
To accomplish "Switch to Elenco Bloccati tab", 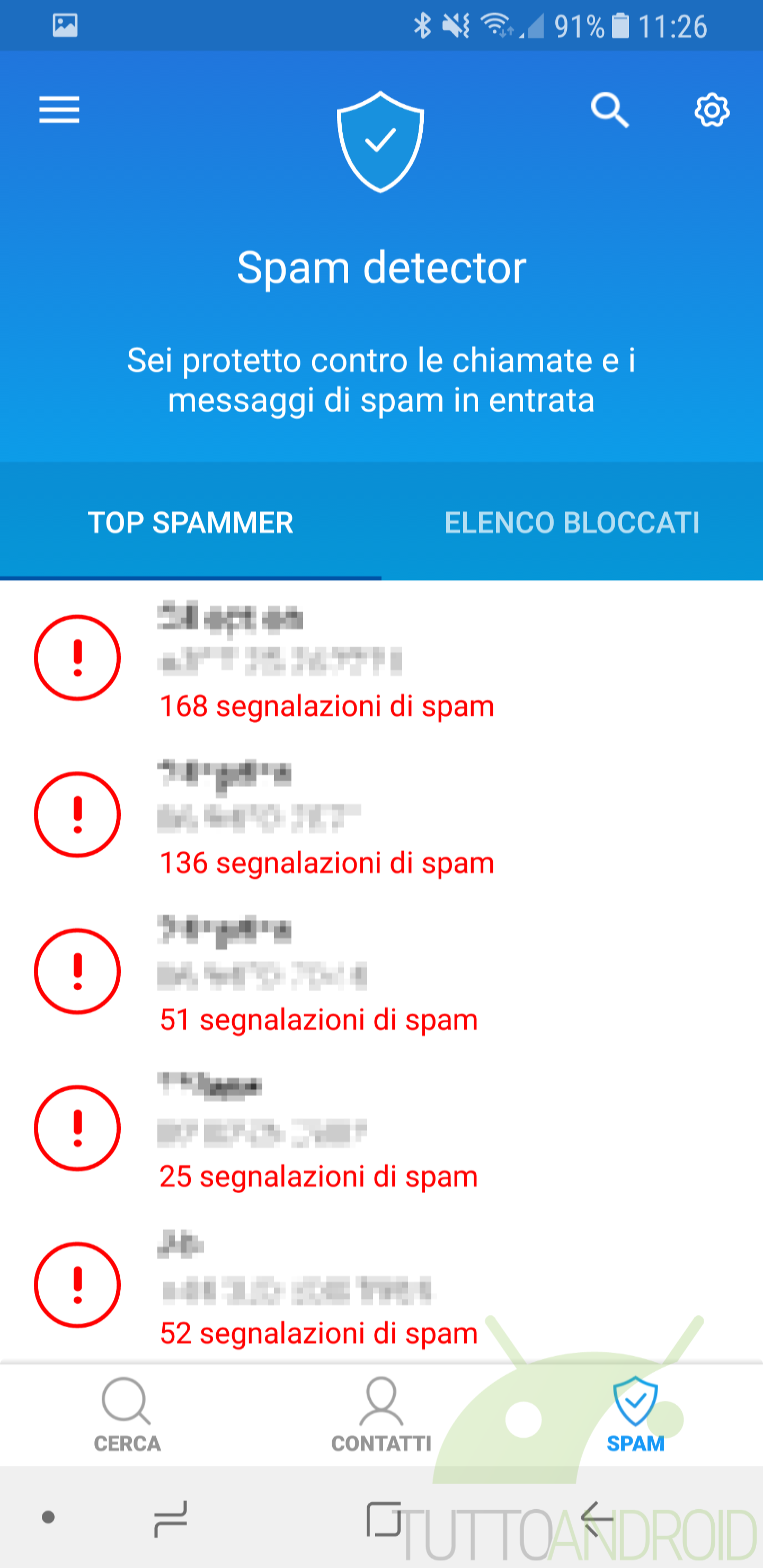I will click(x=572, y=522).
